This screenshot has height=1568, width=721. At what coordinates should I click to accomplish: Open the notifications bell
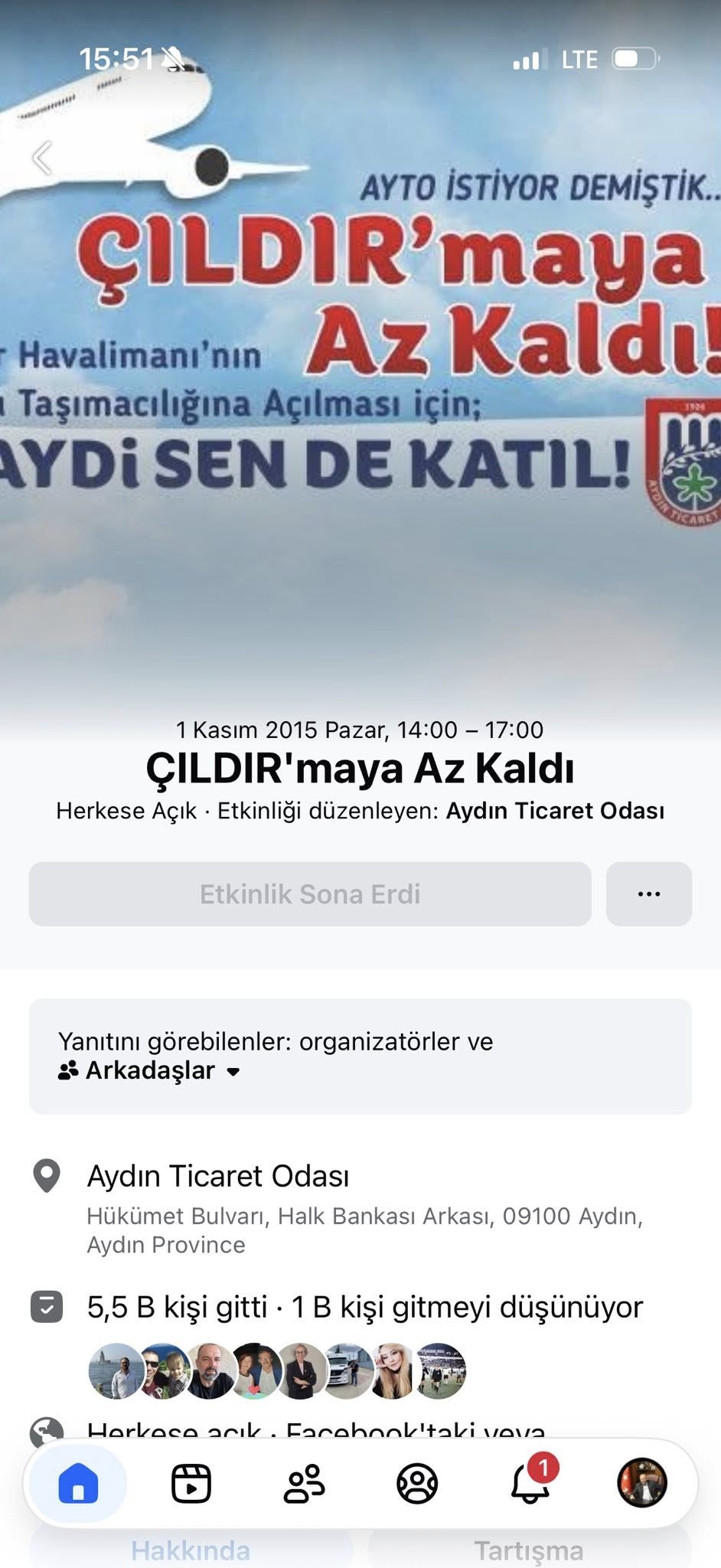530,1483
